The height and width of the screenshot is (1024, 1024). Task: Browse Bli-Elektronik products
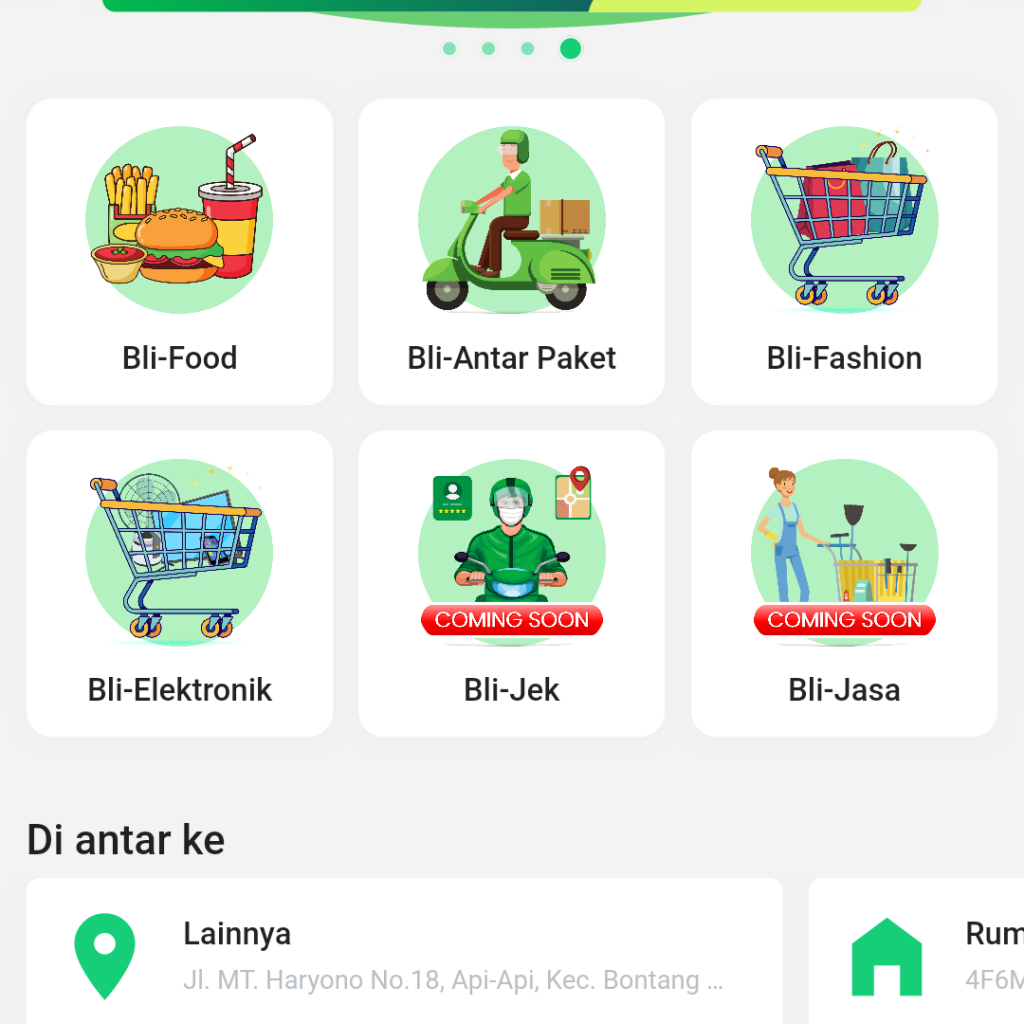[x=180, y=584]
